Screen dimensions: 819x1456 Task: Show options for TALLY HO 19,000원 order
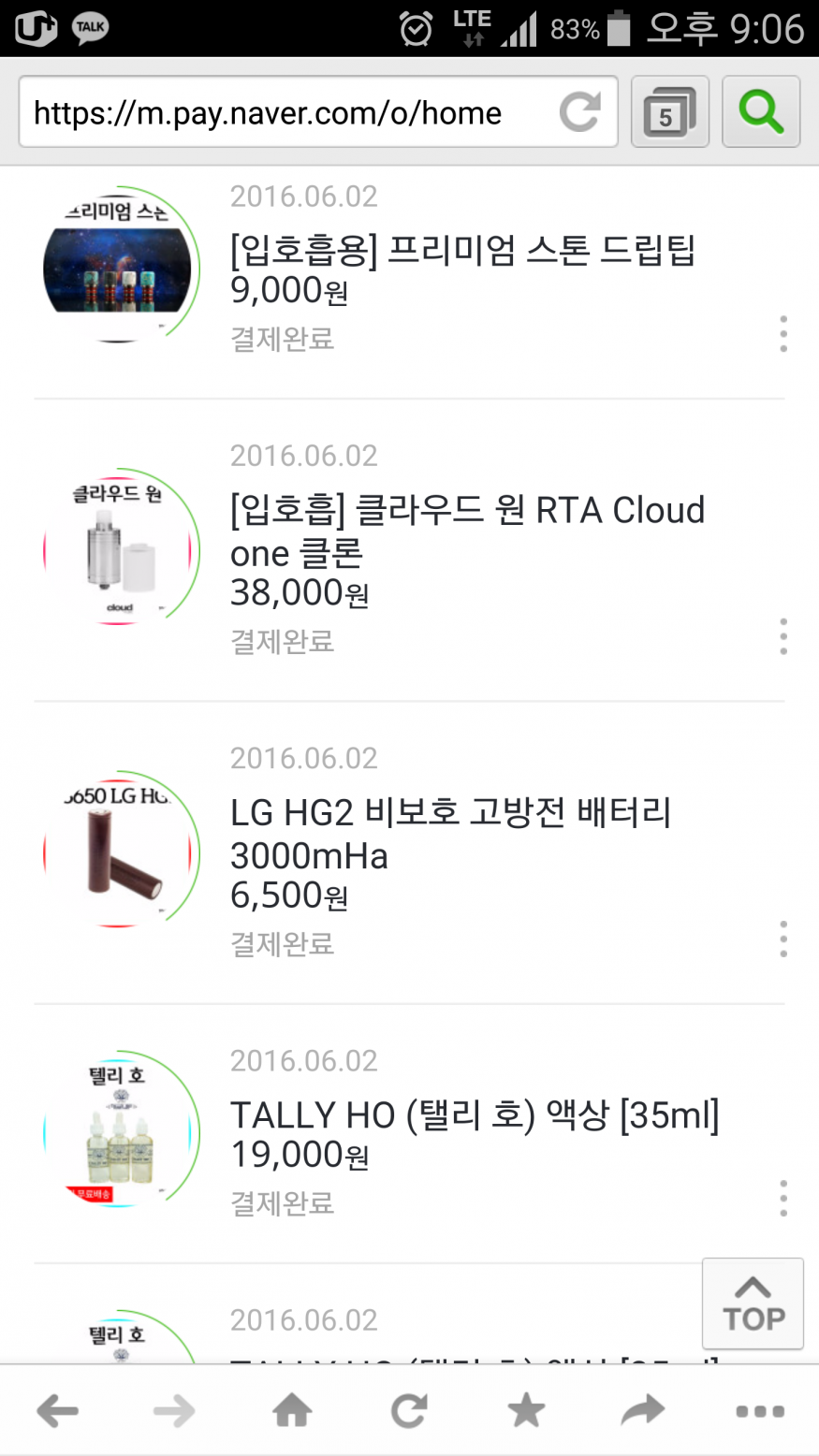(x=783, y=1198)
